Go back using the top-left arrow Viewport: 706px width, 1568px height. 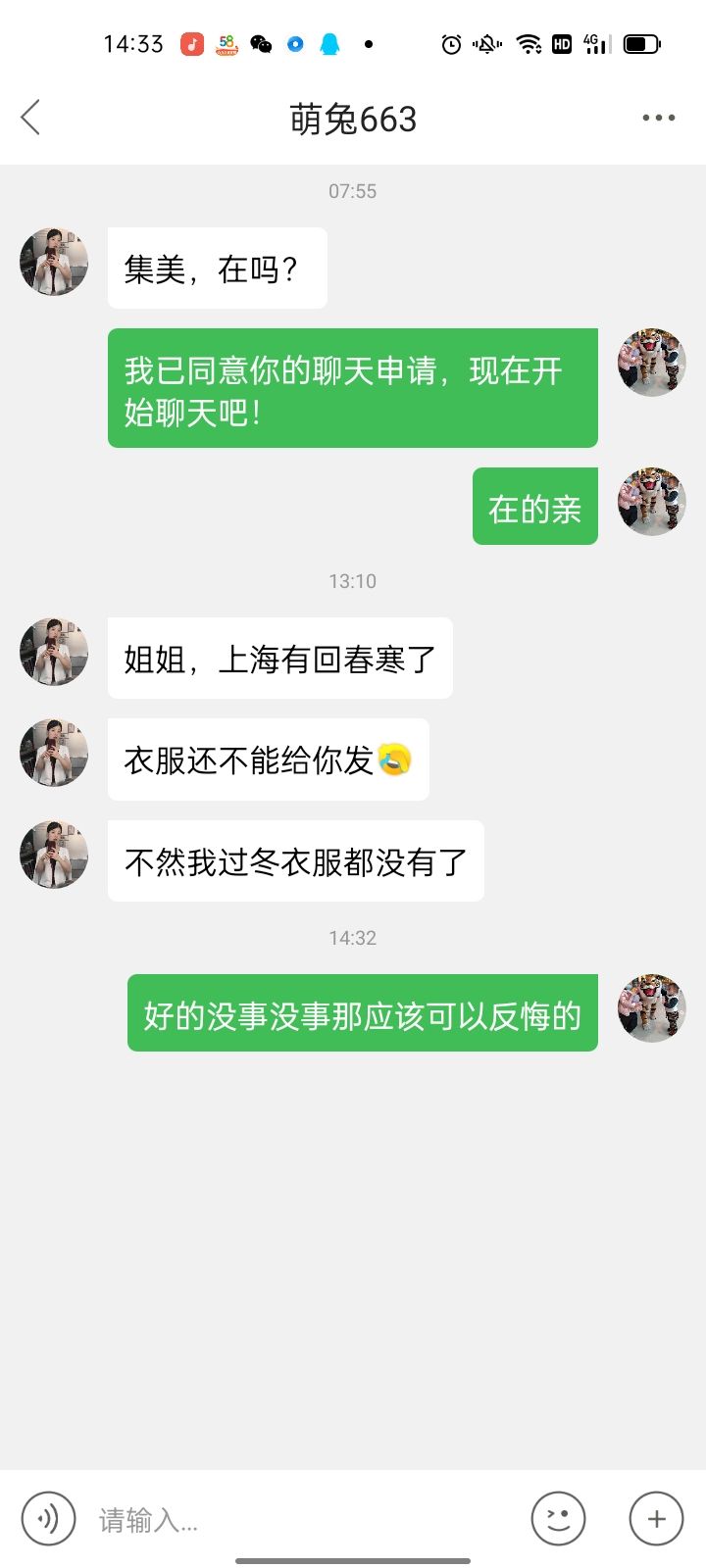pos(30,118)
